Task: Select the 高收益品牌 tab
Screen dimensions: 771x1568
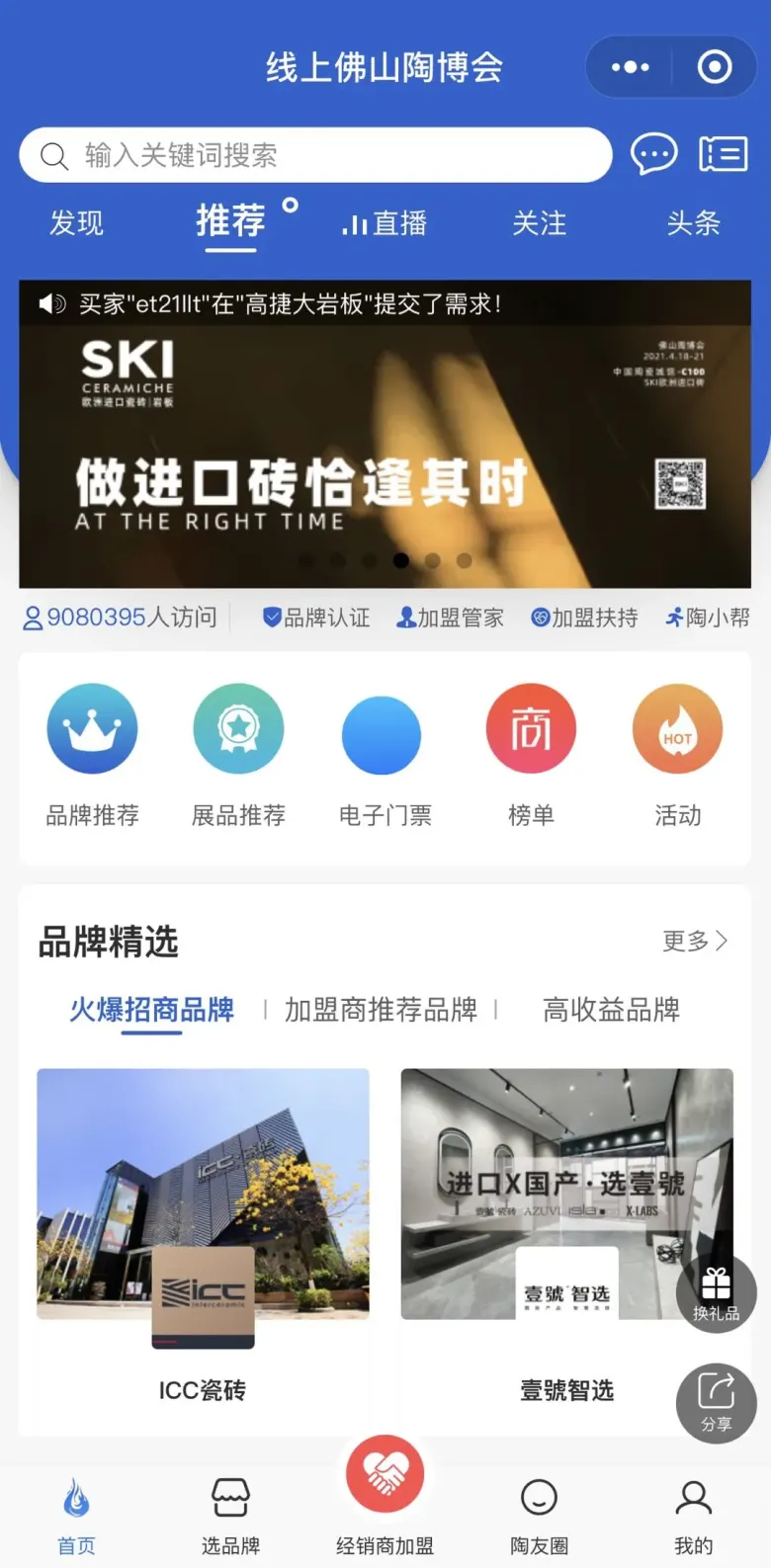Action: click(x=611, y=1010)
